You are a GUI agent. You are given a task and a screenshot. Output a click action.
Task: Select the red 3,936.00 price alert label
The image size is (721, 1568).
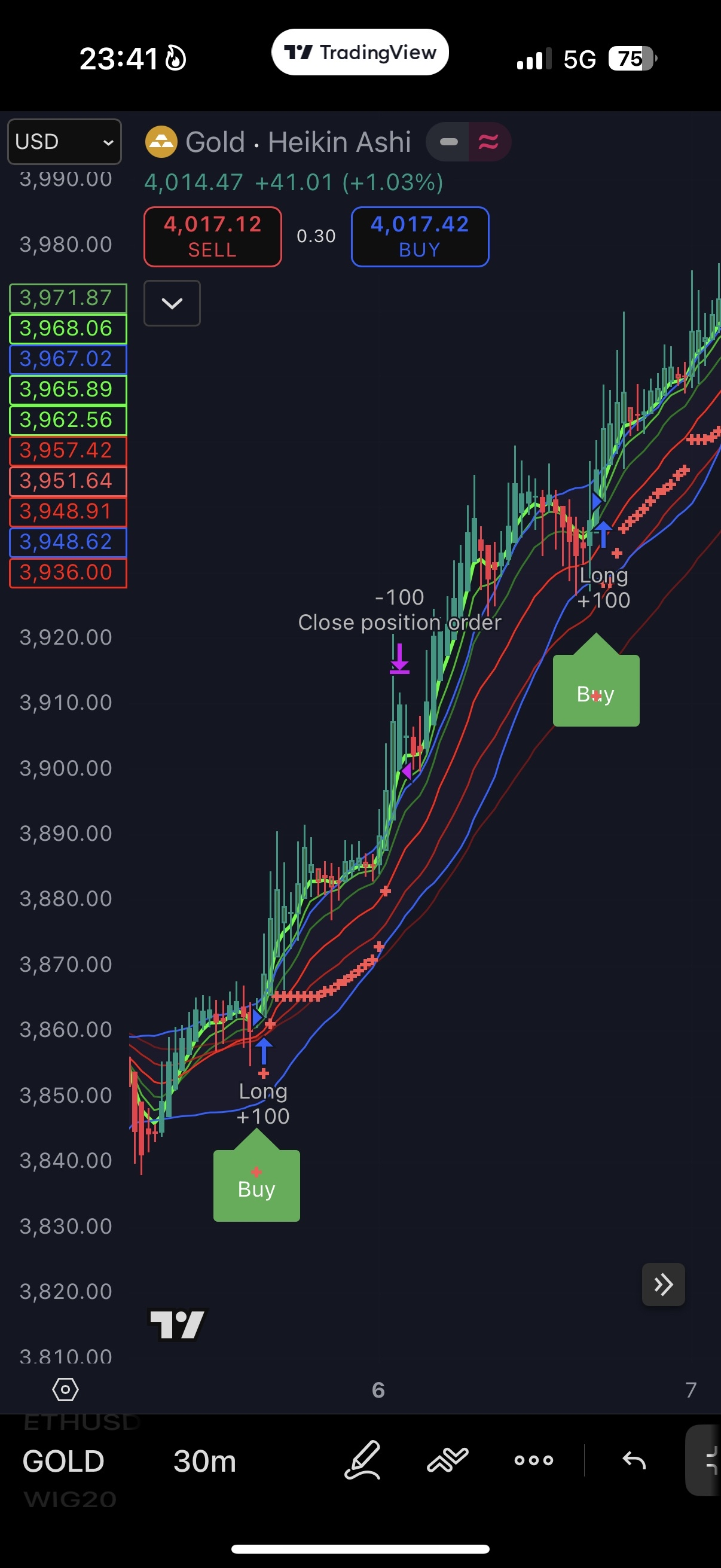68,572
